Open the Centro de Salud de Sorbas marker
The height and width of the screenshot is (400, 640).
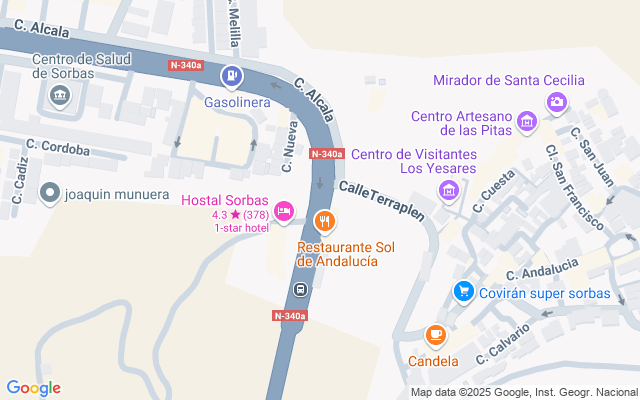tap(59, 96)
